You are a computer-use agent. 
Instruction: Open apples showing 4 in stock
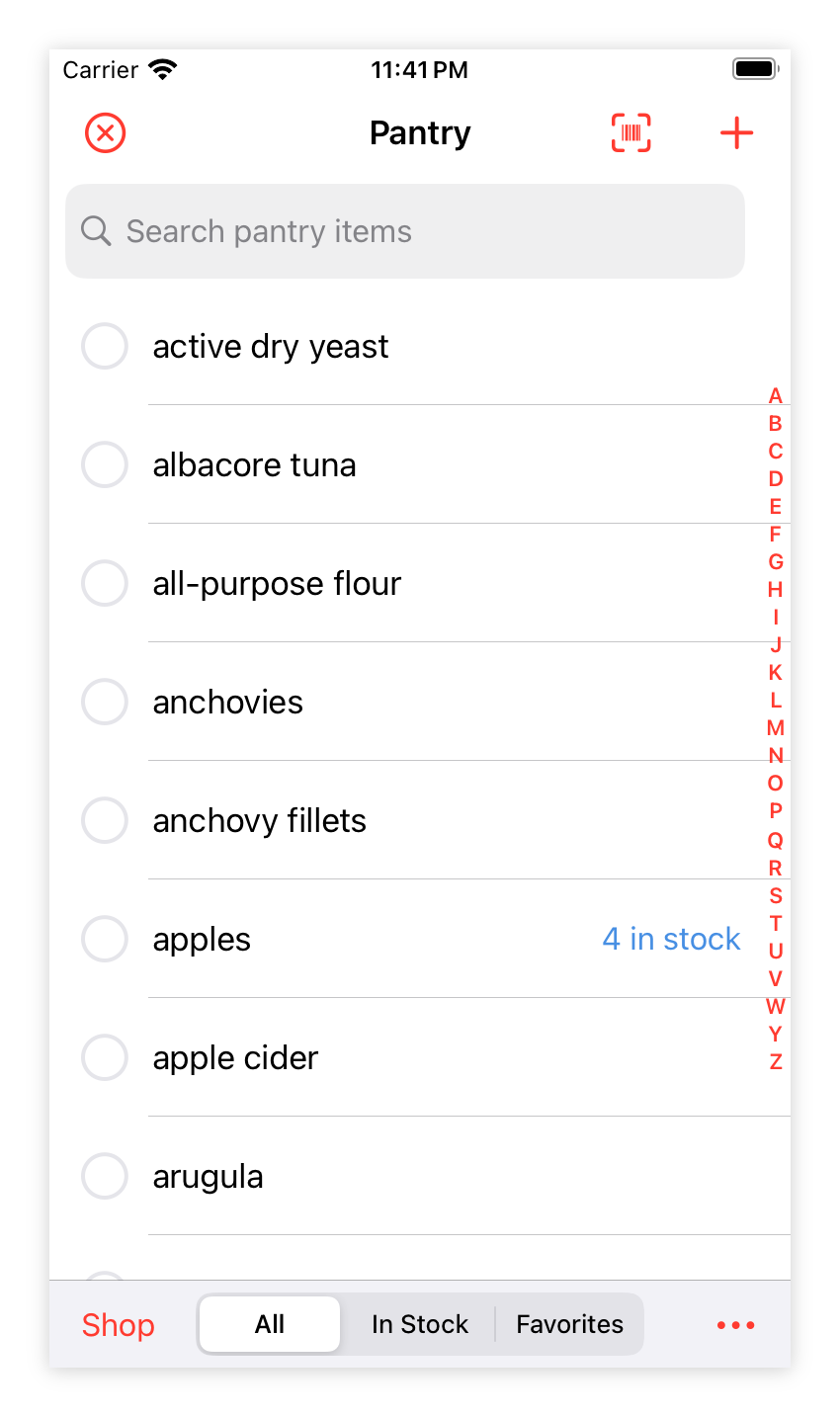420,939
